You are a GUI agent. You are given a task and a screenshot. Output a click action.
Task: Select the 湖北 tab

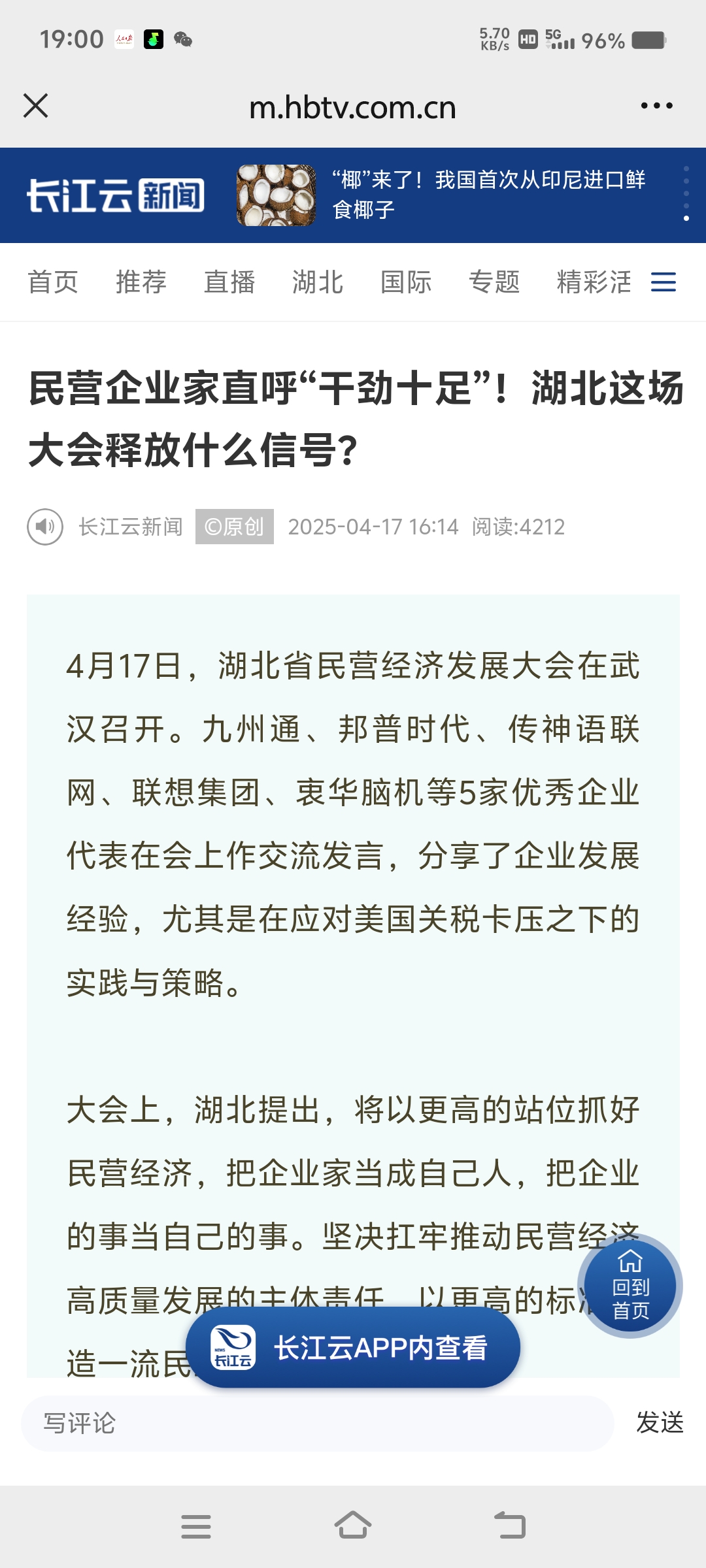[318, 282]
